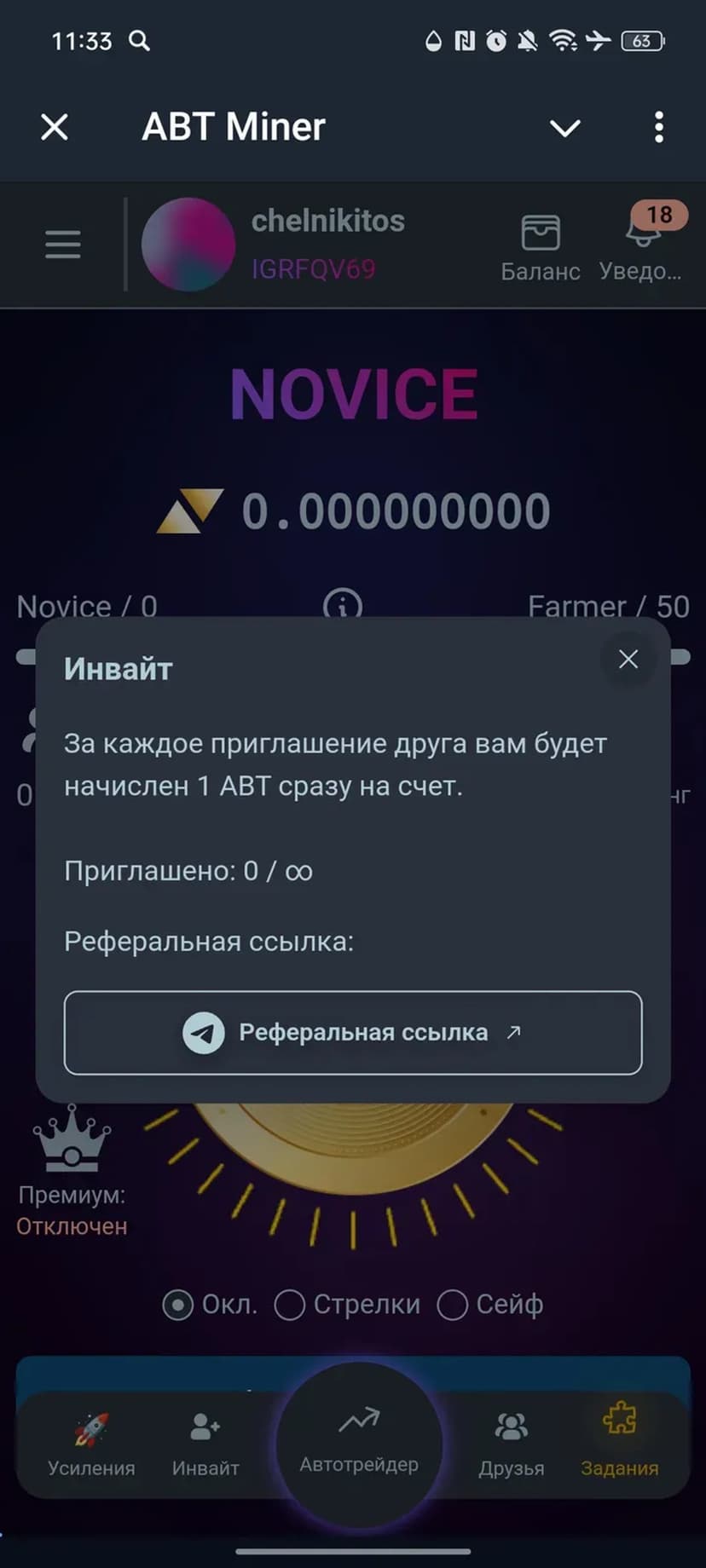Open the Автотрейдер center button
Image resolution: width=706 pixels, height=1568 pixels.
tap(359, 1440)
